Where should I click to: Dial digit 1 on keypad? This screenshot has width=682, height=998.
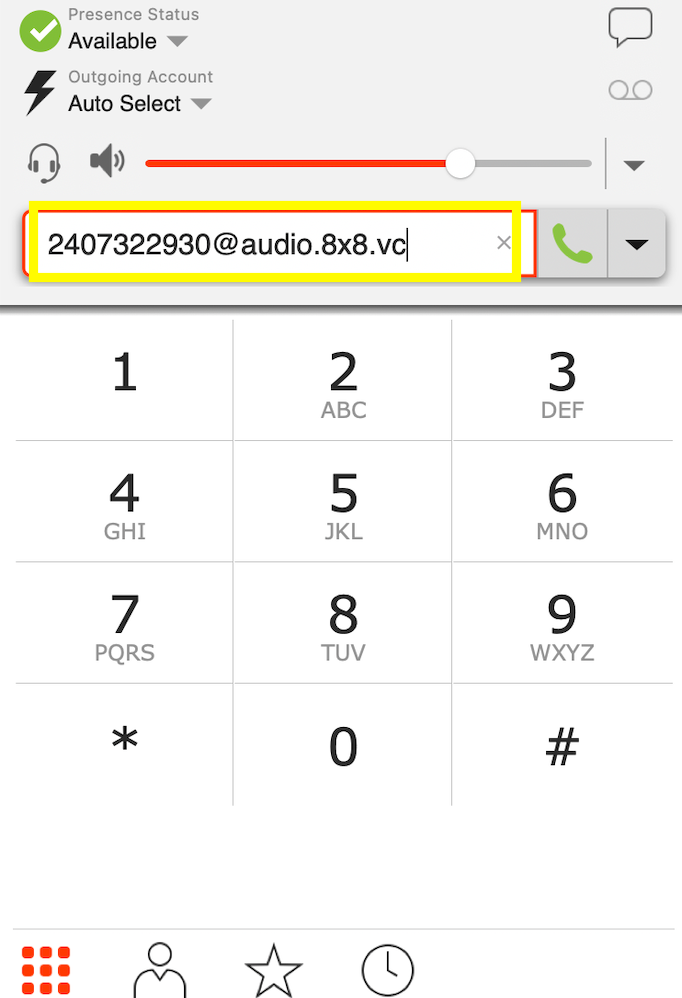coord(124,380)
